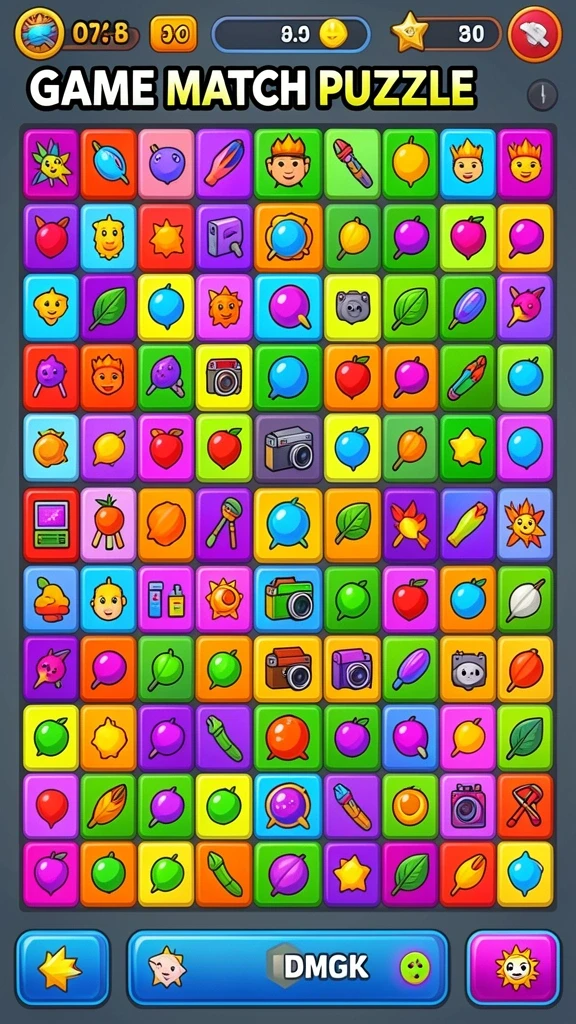The width and height of the screenshot is (576, 1024).
Task: Select the purple orb in gold ring tile
Action: [288, 807]
